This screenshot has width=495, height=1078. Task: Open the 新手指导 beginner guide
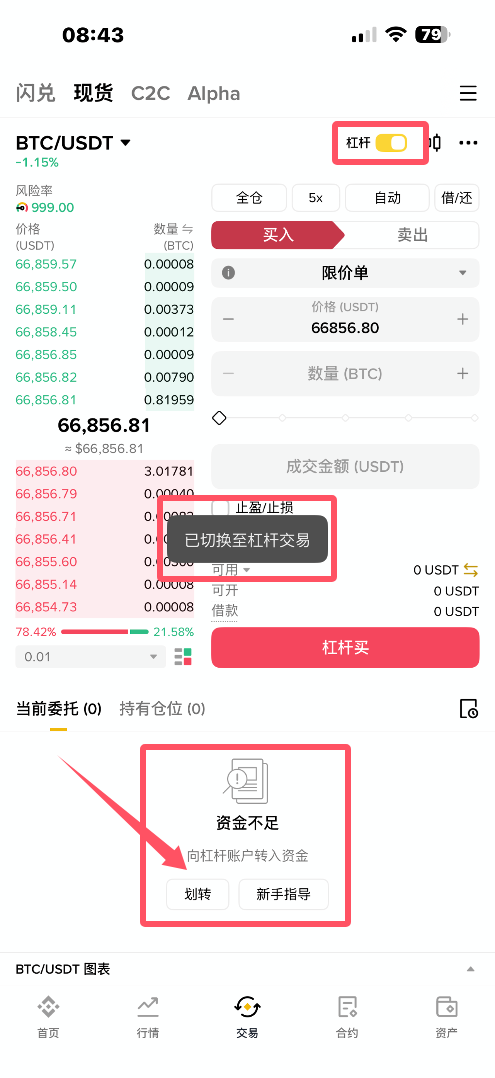[x=283, y=894]
